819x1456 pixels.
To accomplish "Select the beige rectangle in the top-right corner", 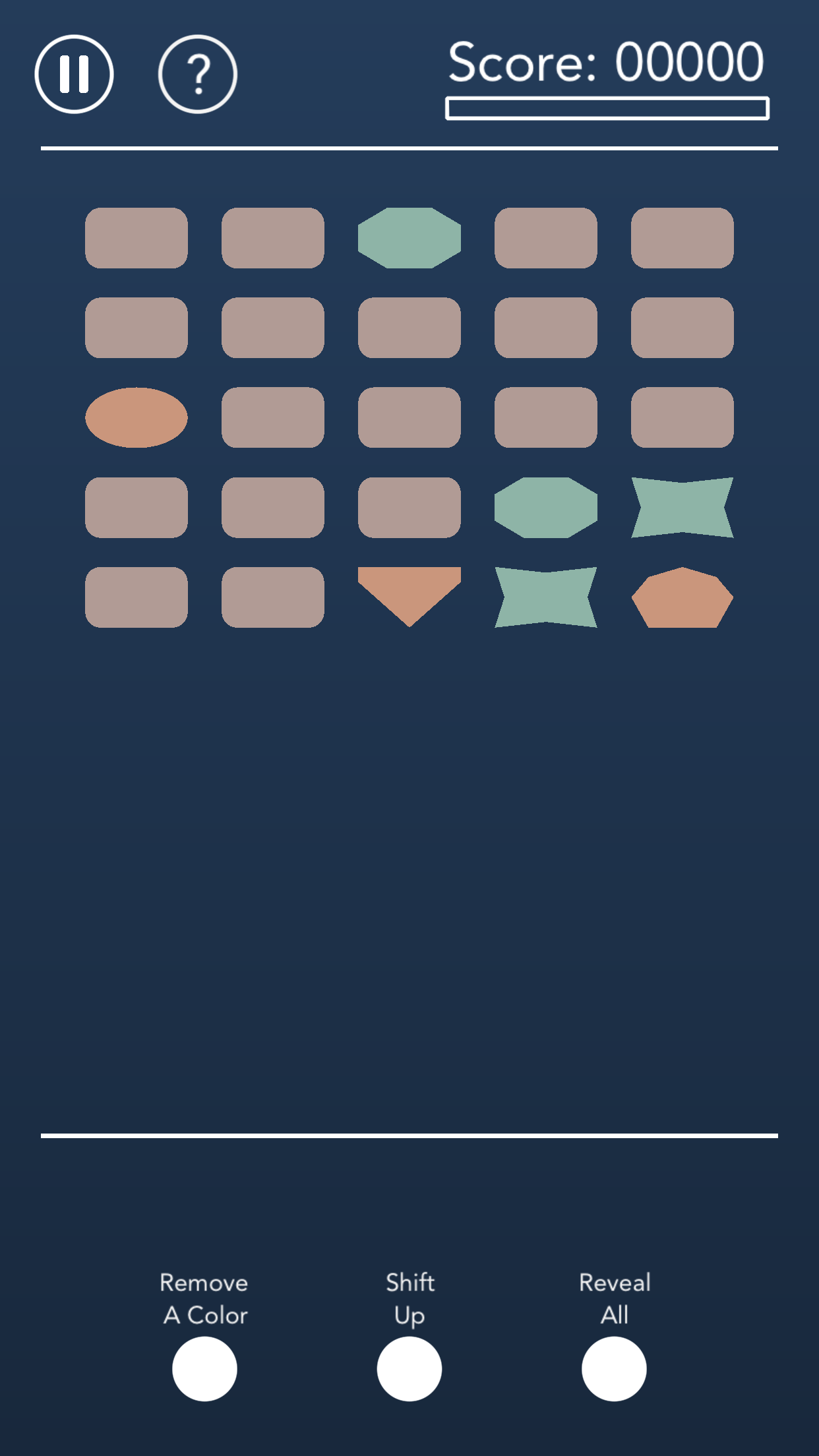I will pos(682,237).
